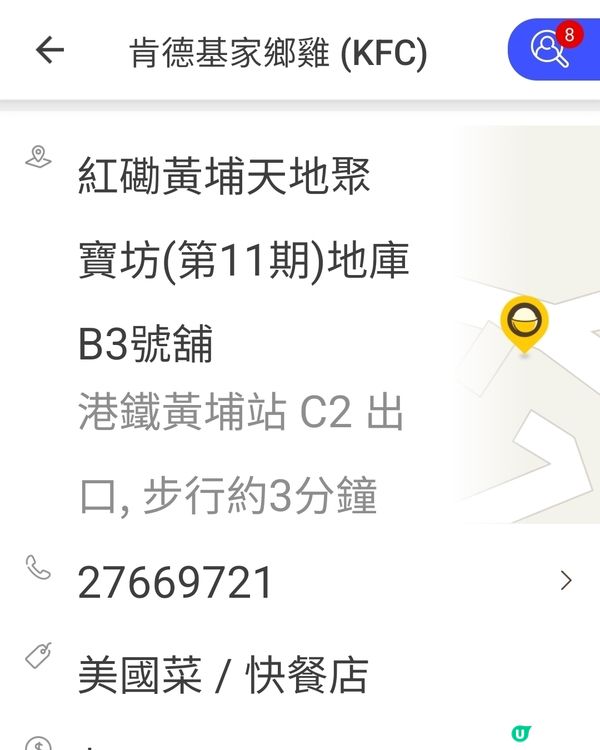Screen dimensions: 600x750
Task: Open category 美國菜 / 快餐店
Action: click(222, 675)
